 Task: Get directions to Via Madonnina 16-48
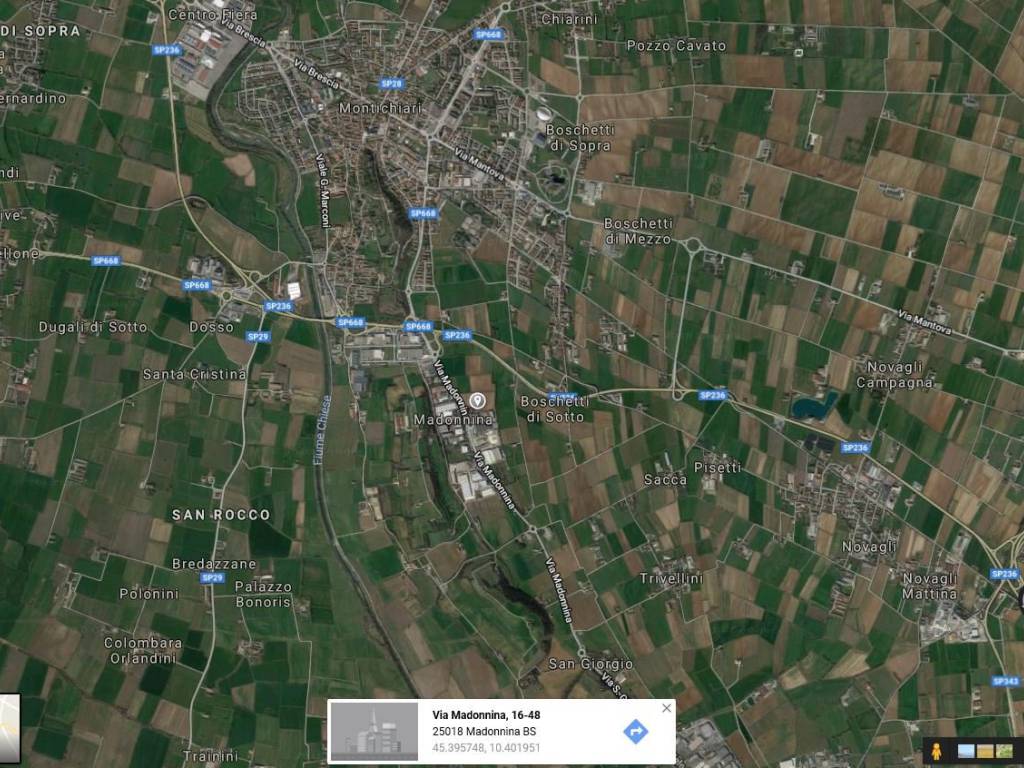635,731
